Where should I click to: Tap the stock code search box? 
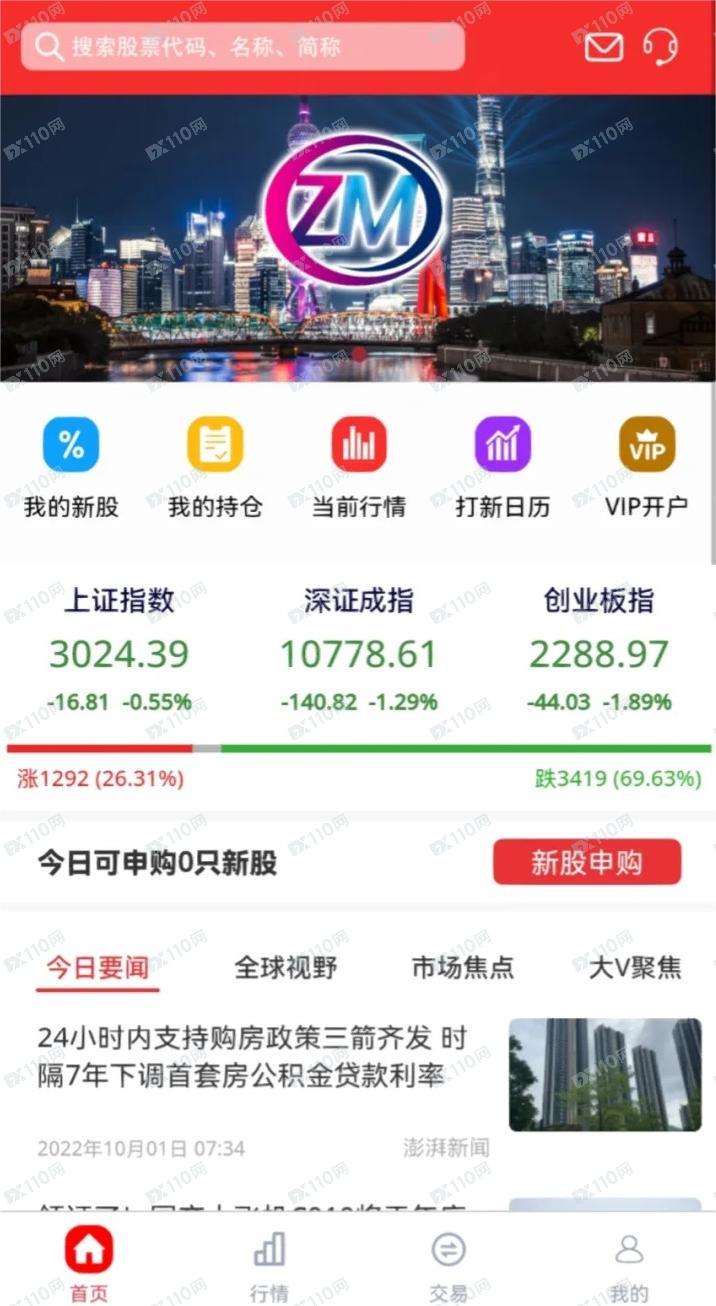pyautogui.click(x=243, y=46)
